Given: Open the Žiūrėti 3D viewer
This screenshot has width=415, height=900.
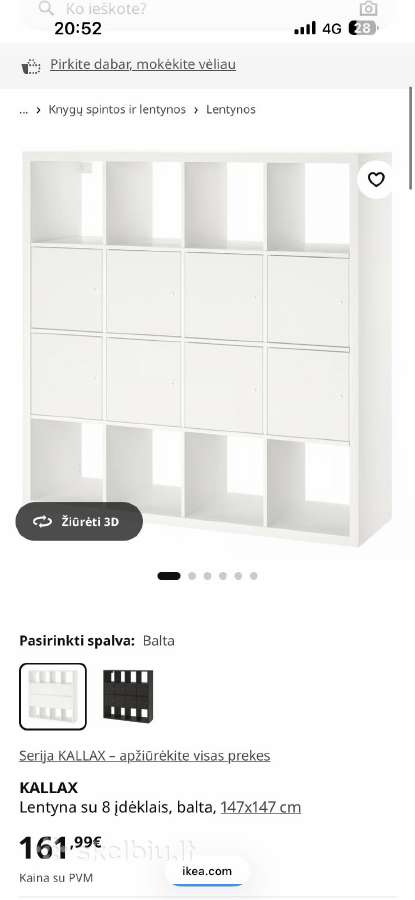Looking at the screenshot, I should point(79,521).
